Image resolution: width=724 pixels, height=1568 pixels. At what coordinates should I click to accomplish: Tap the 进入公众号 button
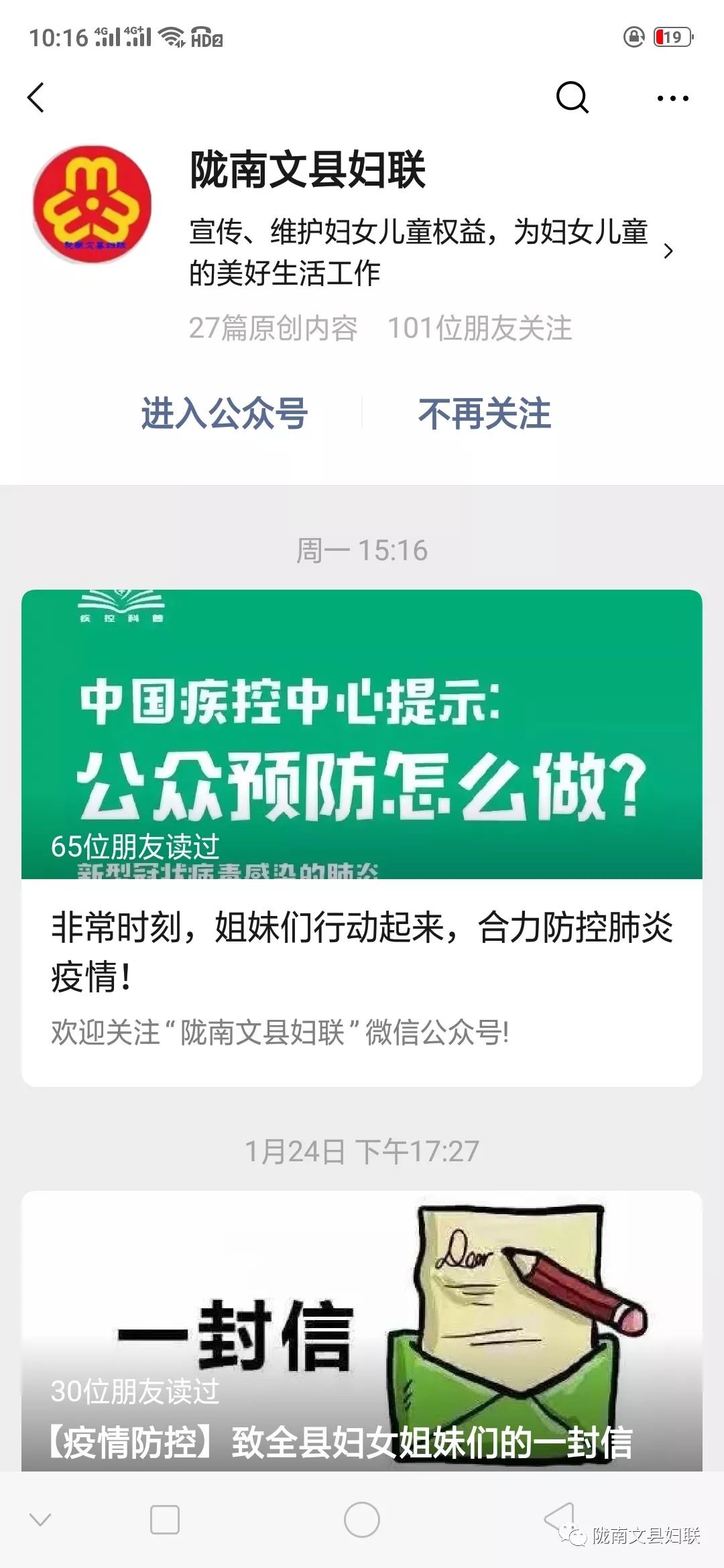click(224, 413)
